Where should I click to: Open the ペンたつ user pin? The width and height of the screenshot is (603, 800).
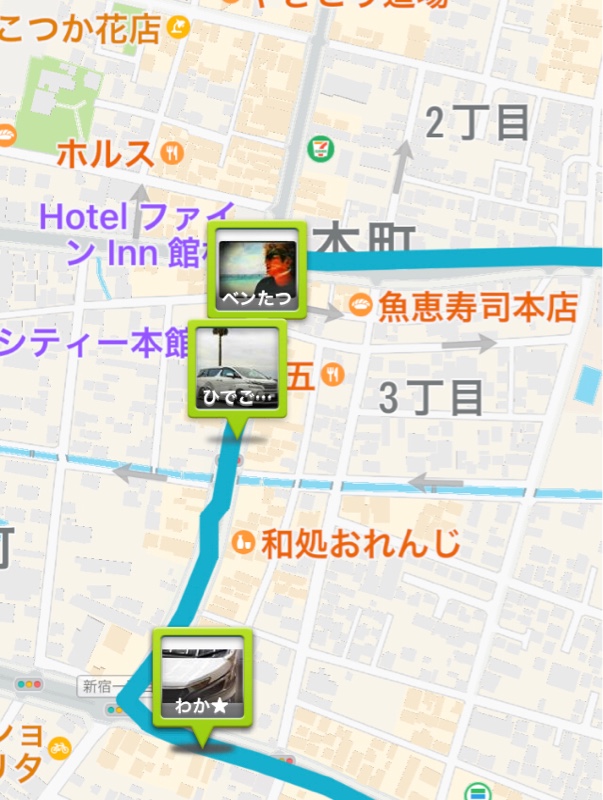tap(258, 270)
